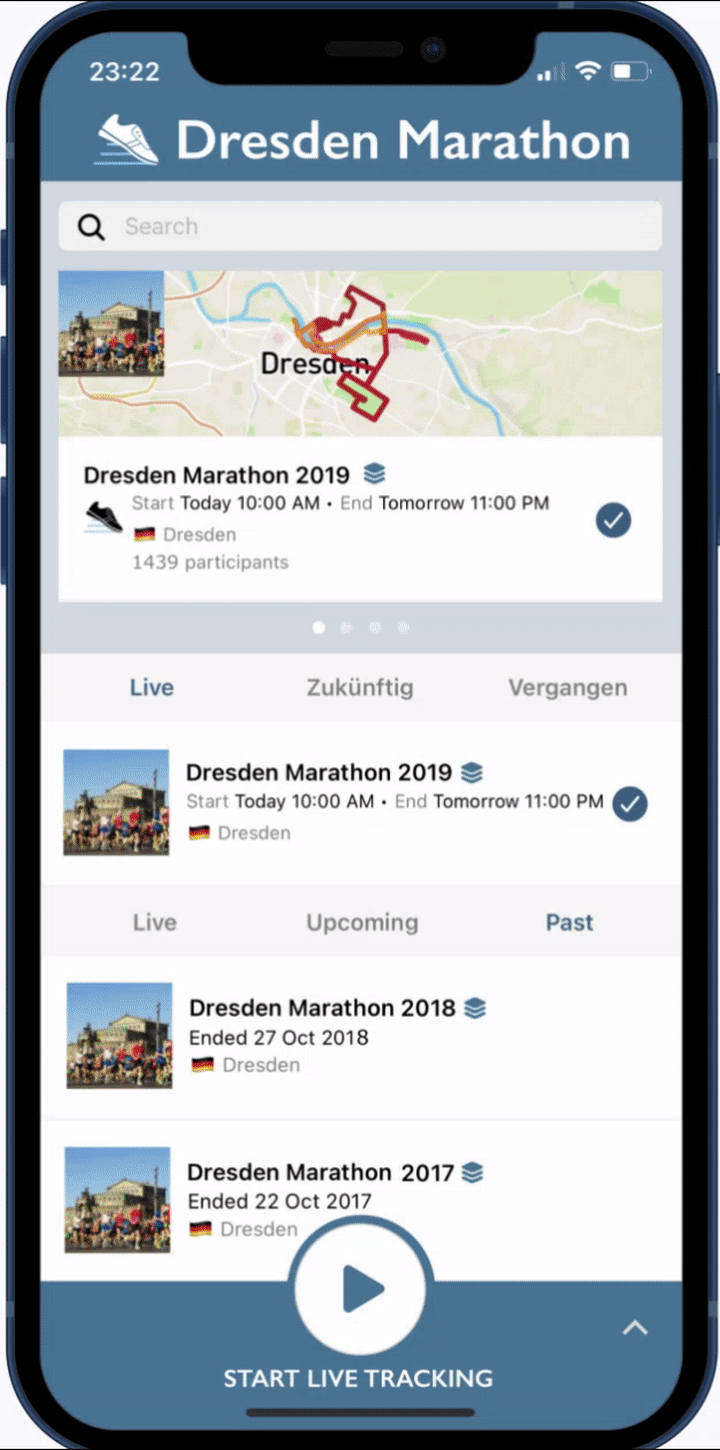Switch to the Zukünftig tab
This screenshot has width=720, height=1450.
pyautogui.click(x=359, y=688)
